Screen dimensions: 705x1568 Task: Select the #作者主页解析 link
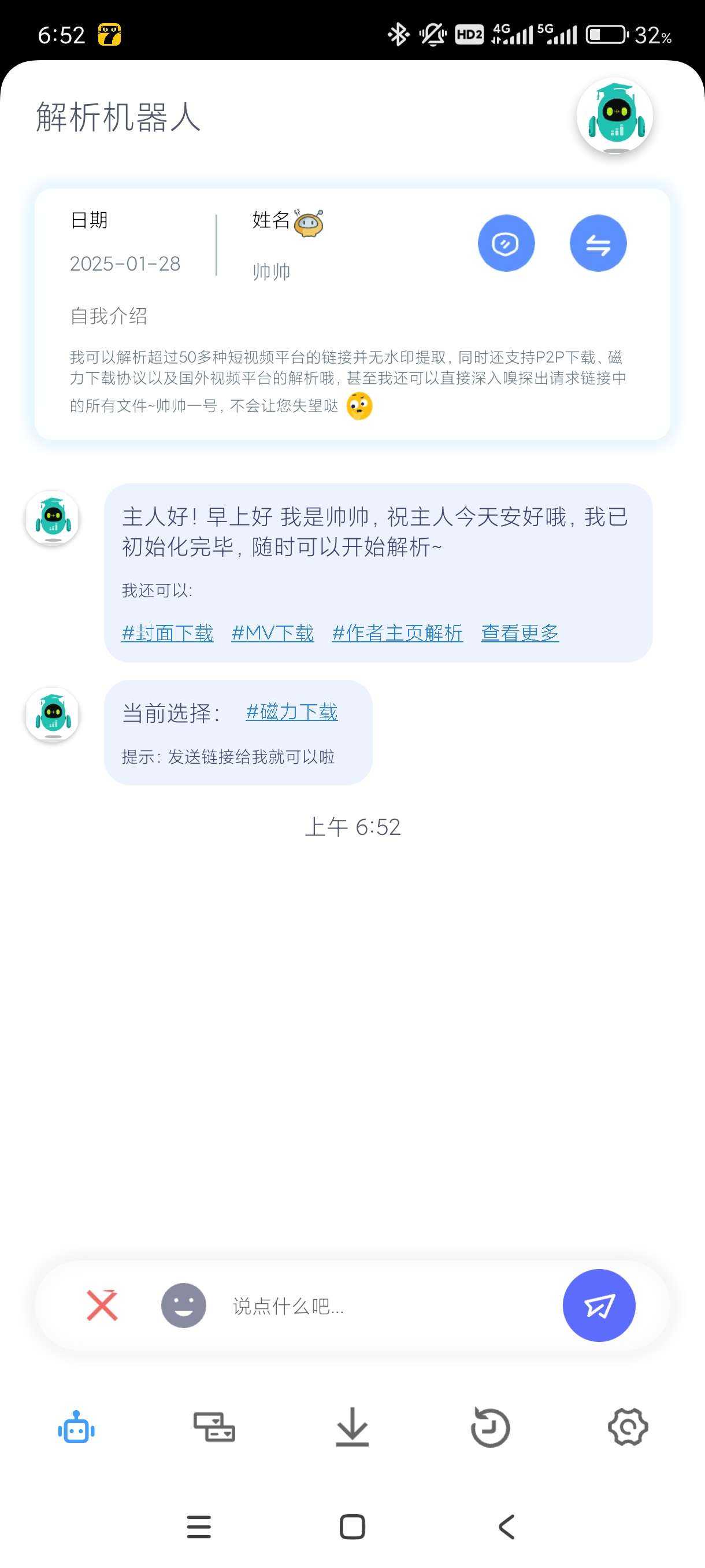[x=397, y=633]
